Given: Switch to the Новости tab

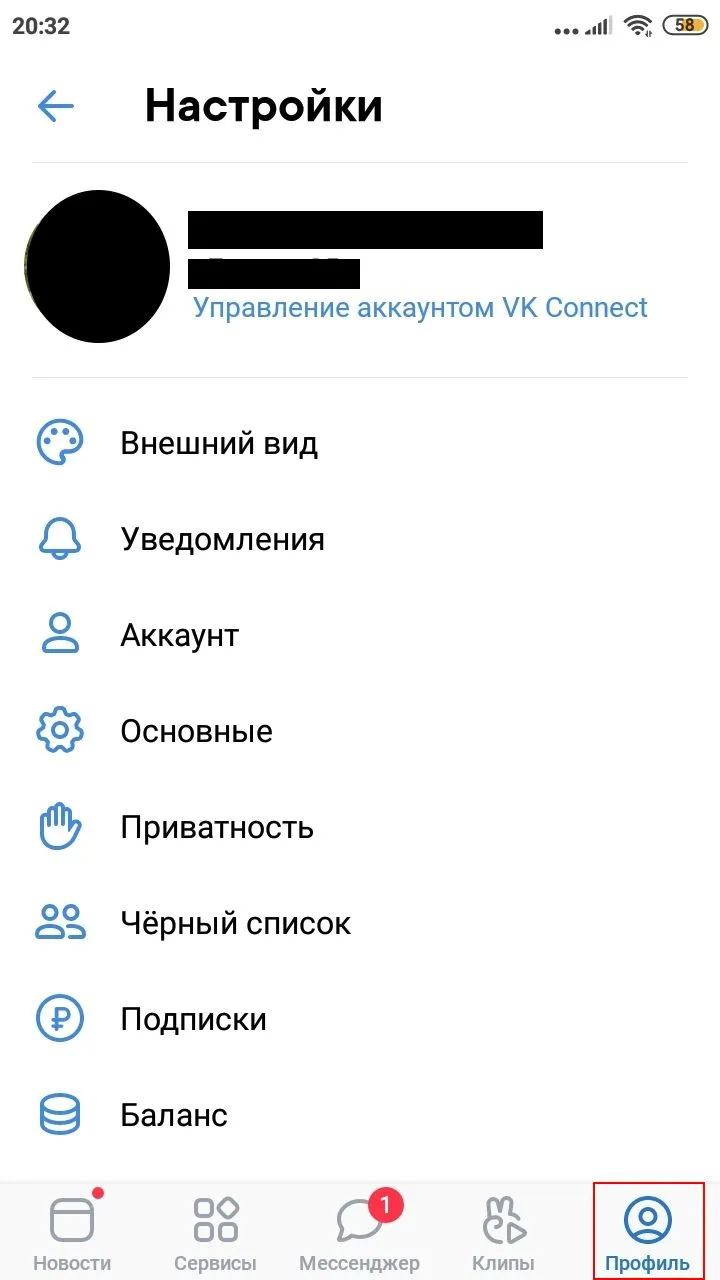Looking at the screenshot, I should pyautogui.click(x=72, y=1232).
